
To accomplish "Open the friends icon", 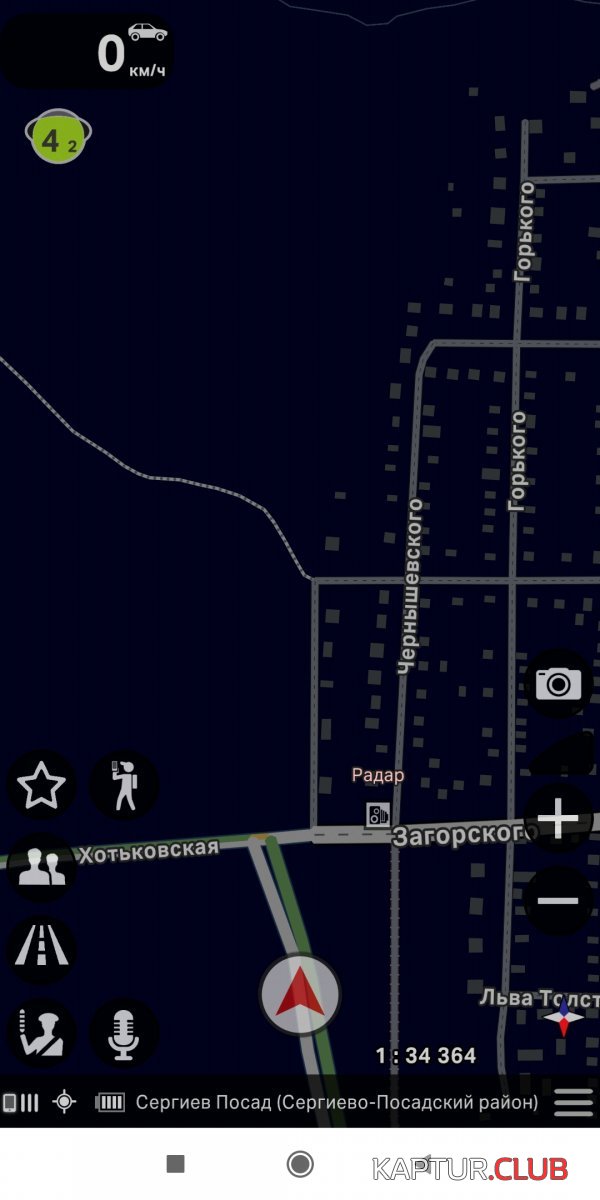I will pos(41,868).
